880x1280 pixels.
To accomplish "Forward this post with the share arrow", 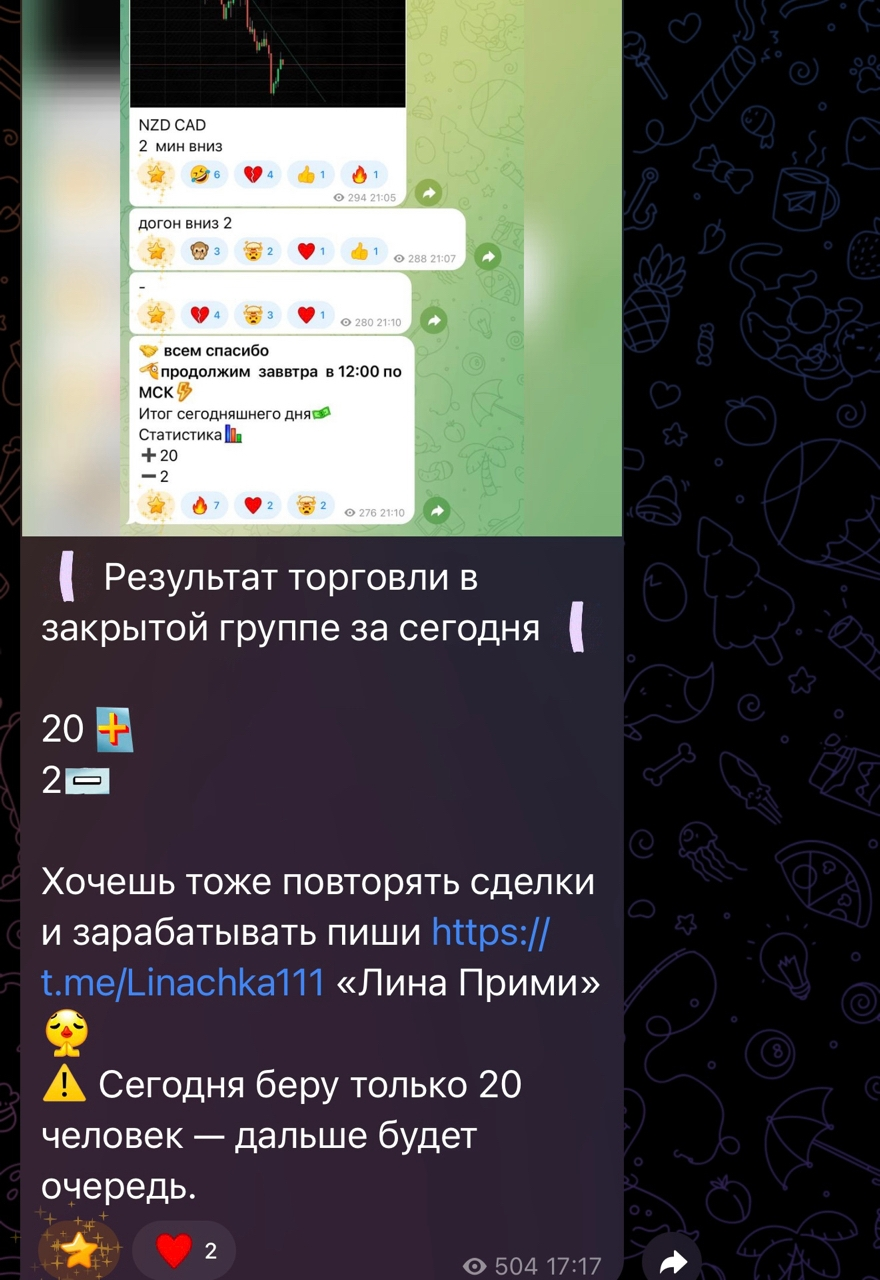I will pos(674,1262).
